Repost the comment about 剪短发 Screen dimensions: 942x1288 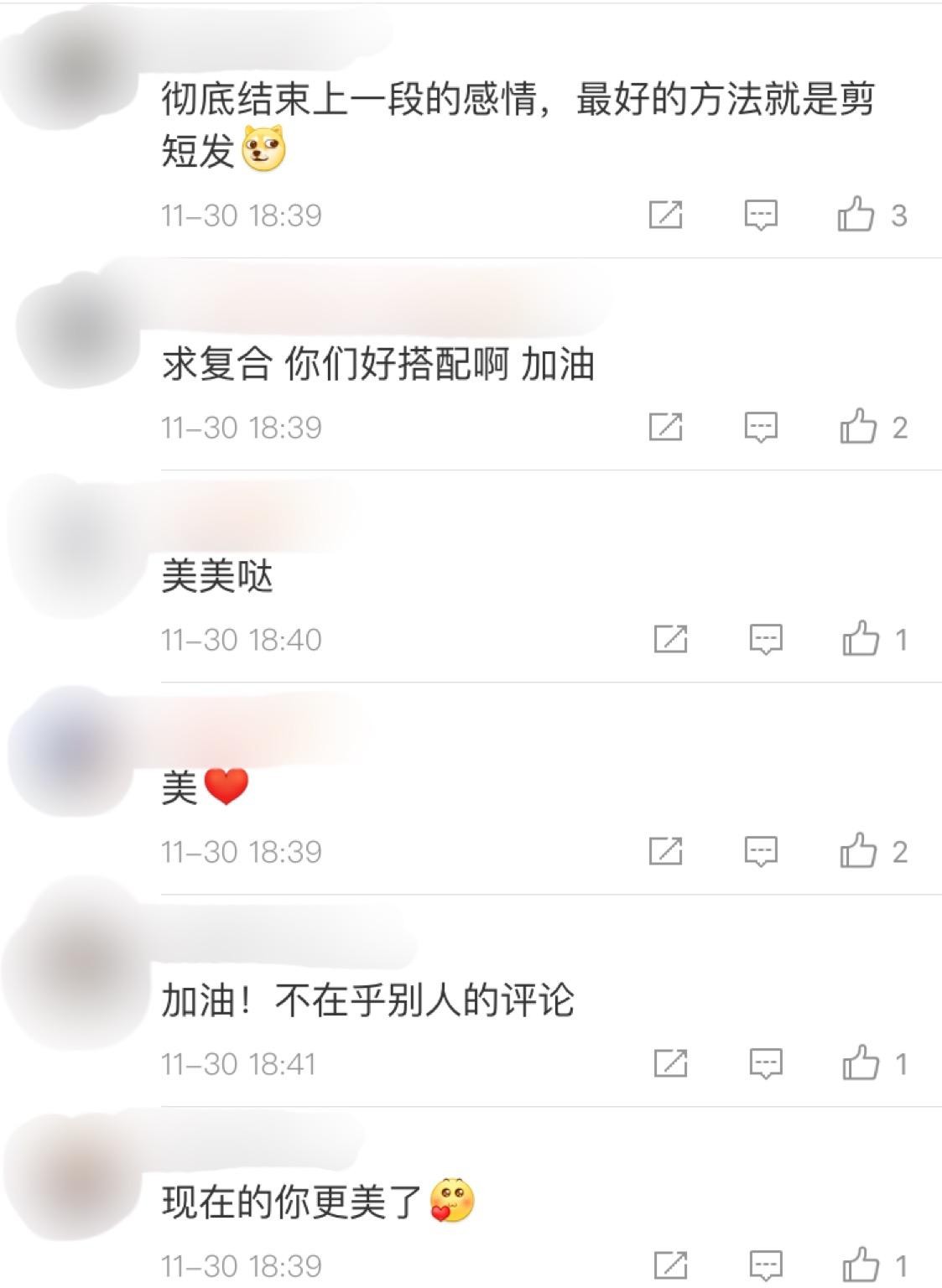[x=665, y=215]
